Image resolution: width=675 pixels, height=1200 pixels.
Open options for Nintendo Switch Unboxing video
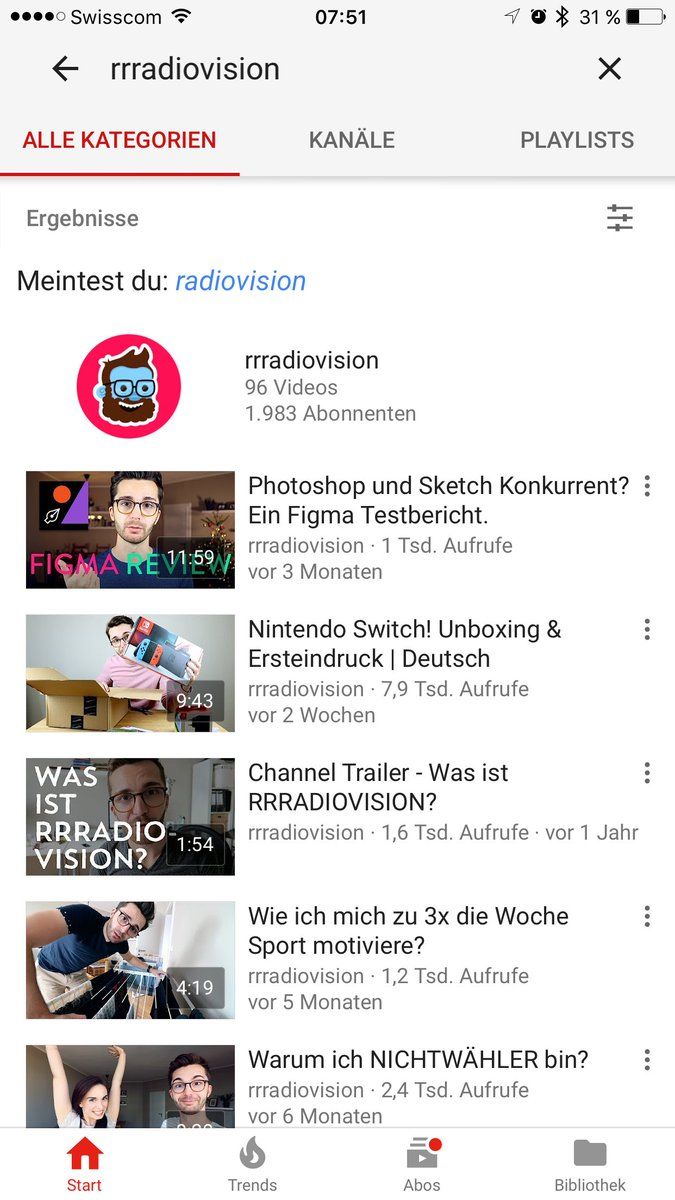pos(647,630)
